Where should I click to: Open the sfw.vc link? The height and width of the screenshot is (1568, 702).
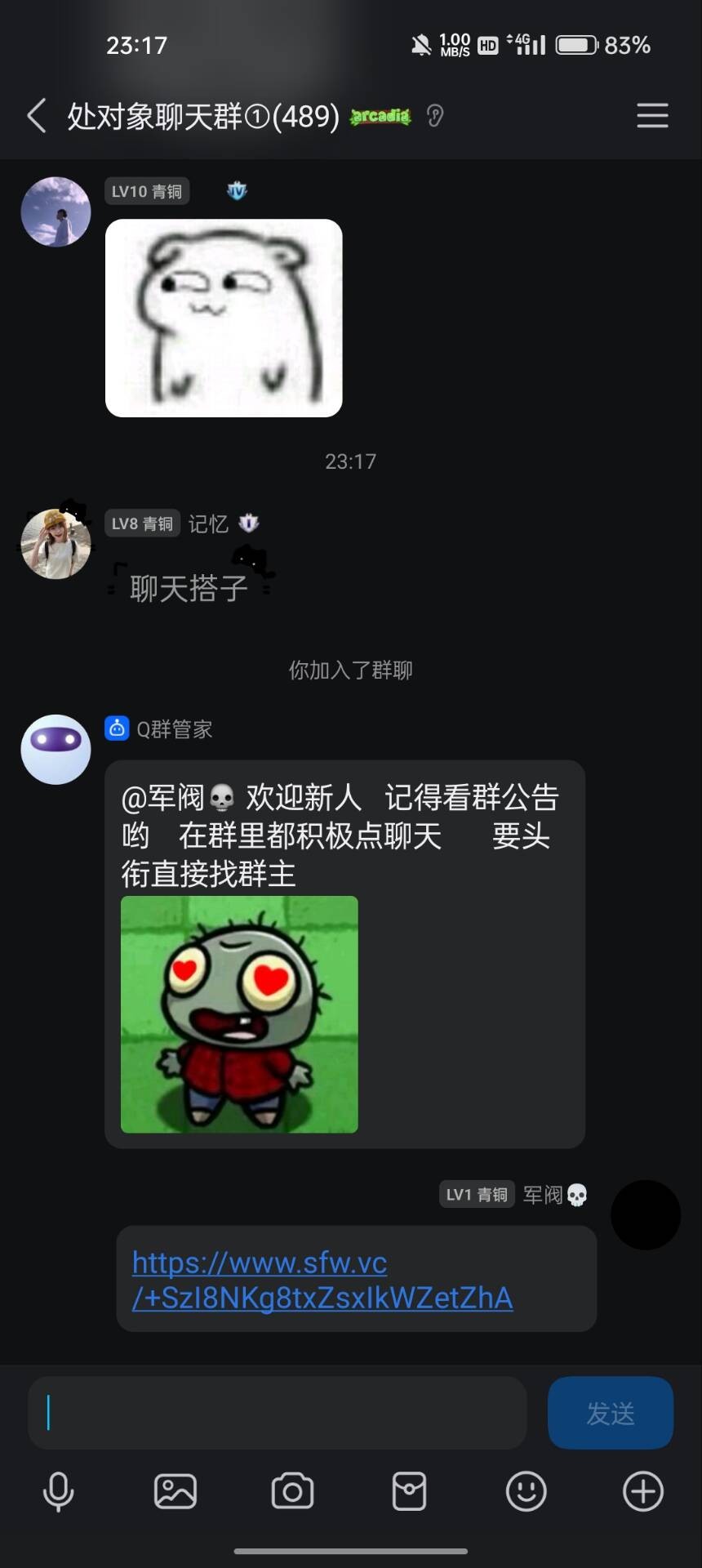pyautogui.click(x=322, y=1280)
